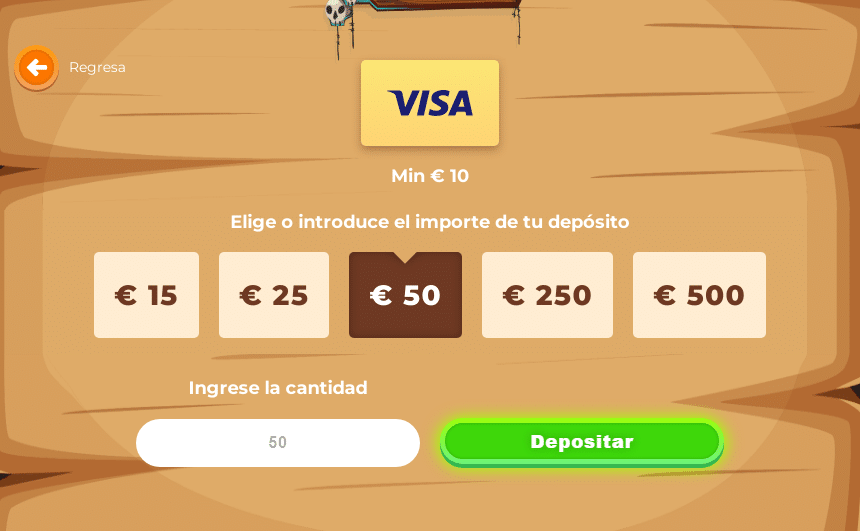Tap the green Depositar button
860x531 pixels.
click(581, 442)
